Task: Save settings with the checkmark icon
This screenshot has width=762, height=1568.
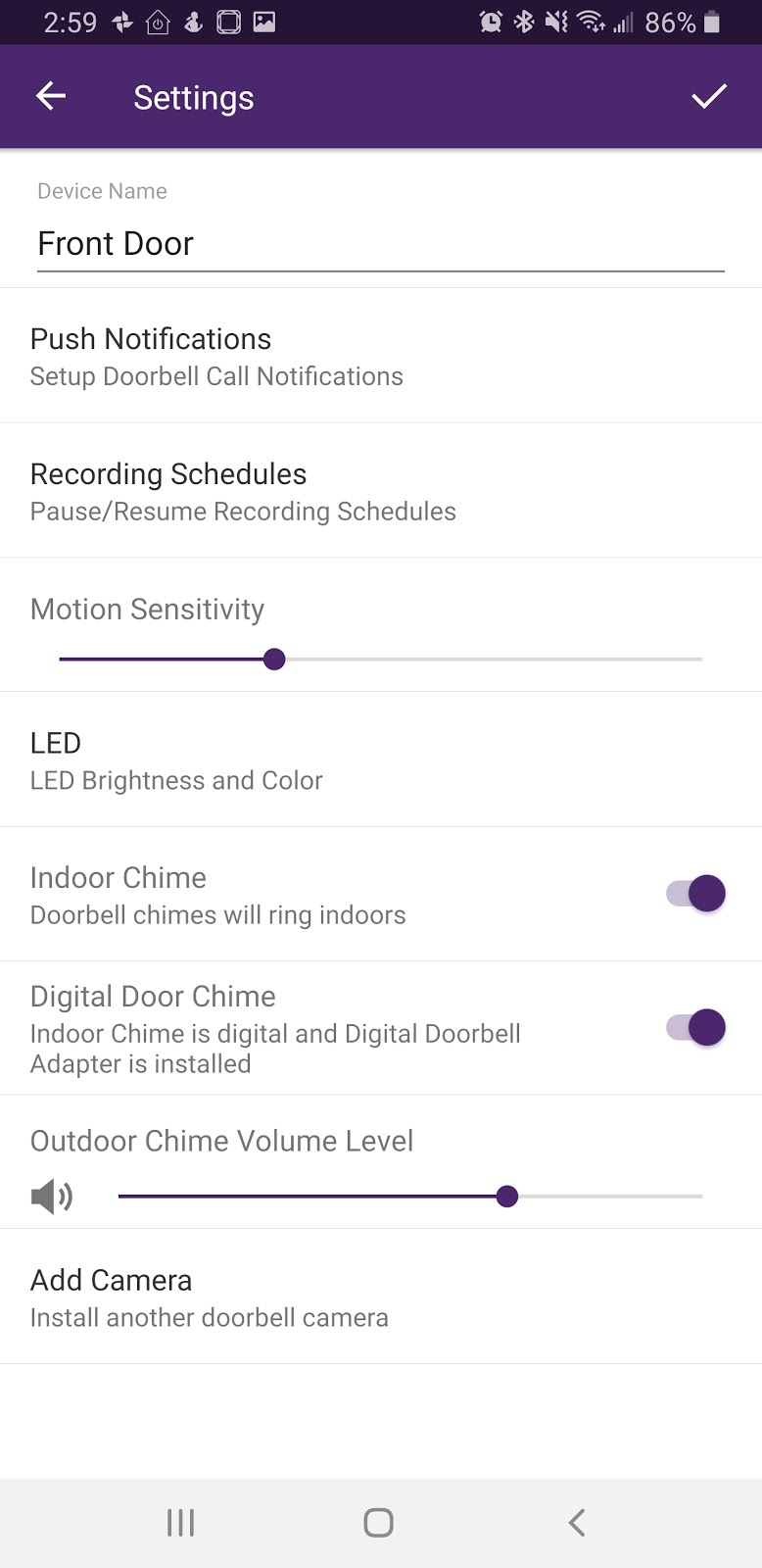Action: click(709, 96)
